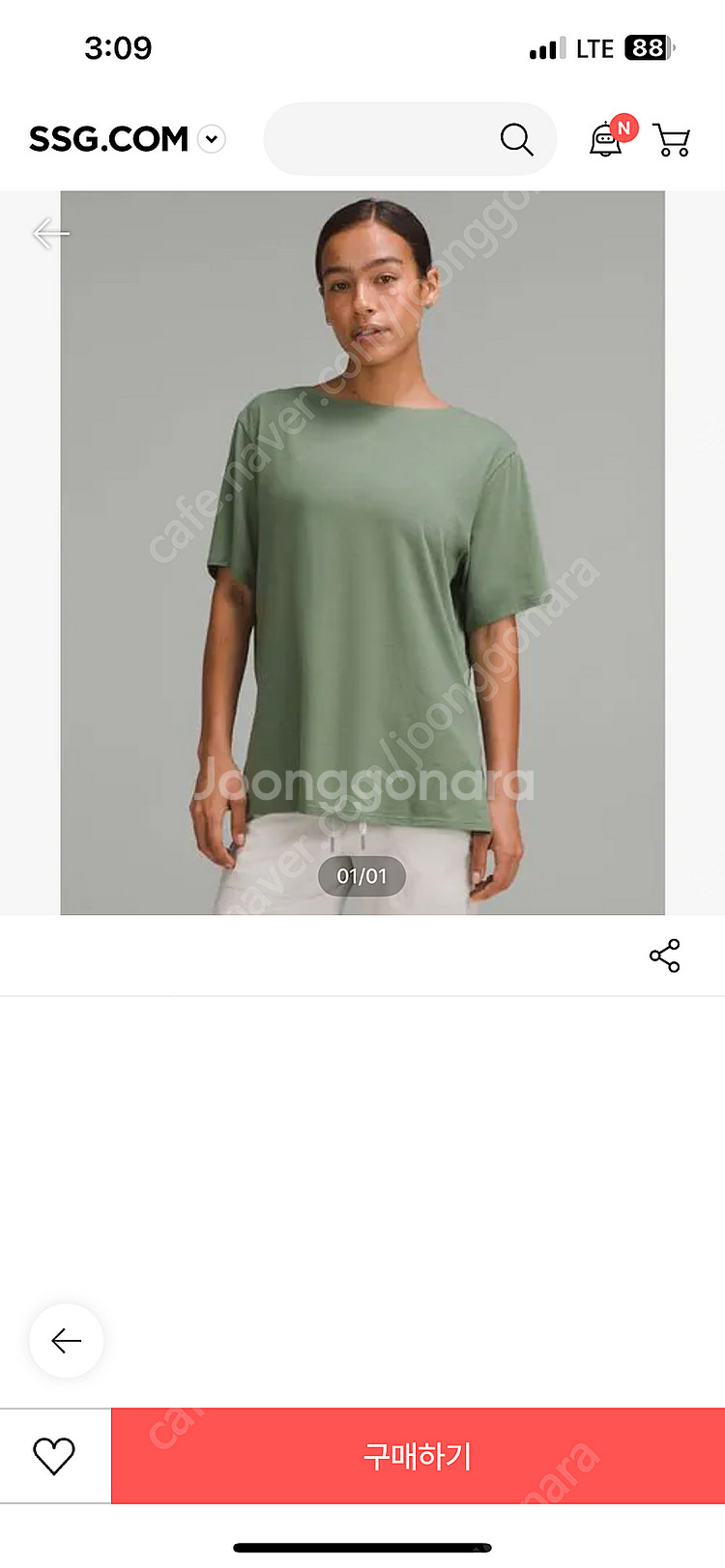Viewport: 725px width, 1568px height.
Task: Open the green T-shirt product image
Action: (362, 551)
